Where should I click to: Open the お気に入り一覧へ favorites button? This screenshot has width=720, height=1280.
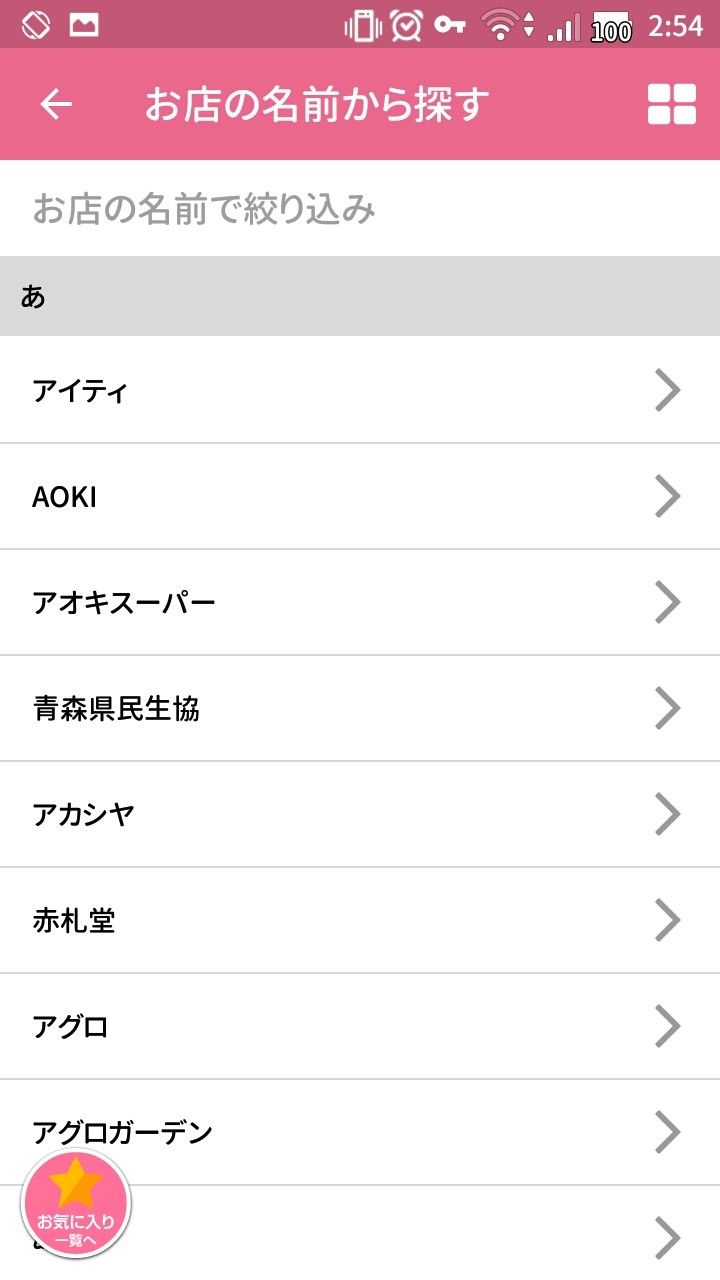pyautogui.click(x=76, y=1204)
